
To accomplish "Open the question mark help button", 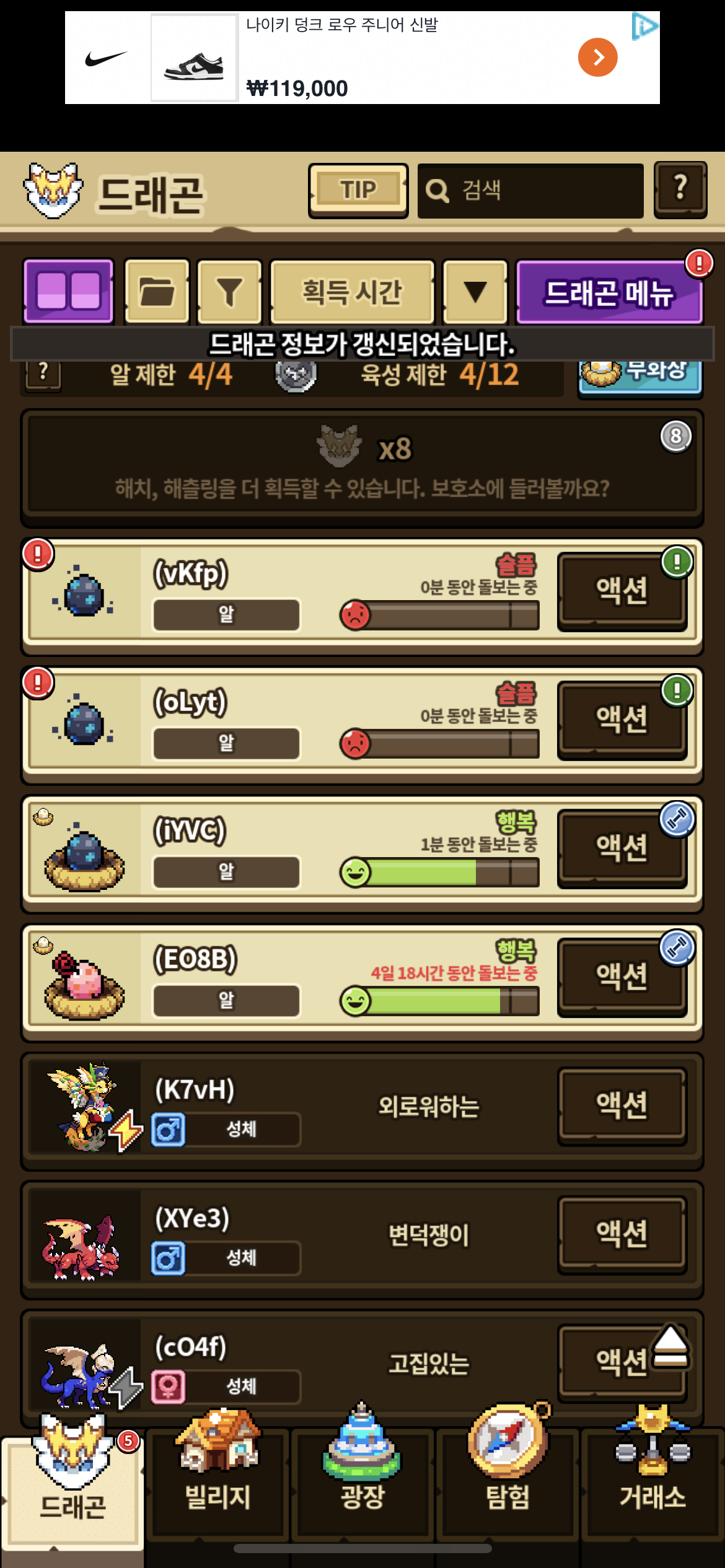I will [680, 189].
